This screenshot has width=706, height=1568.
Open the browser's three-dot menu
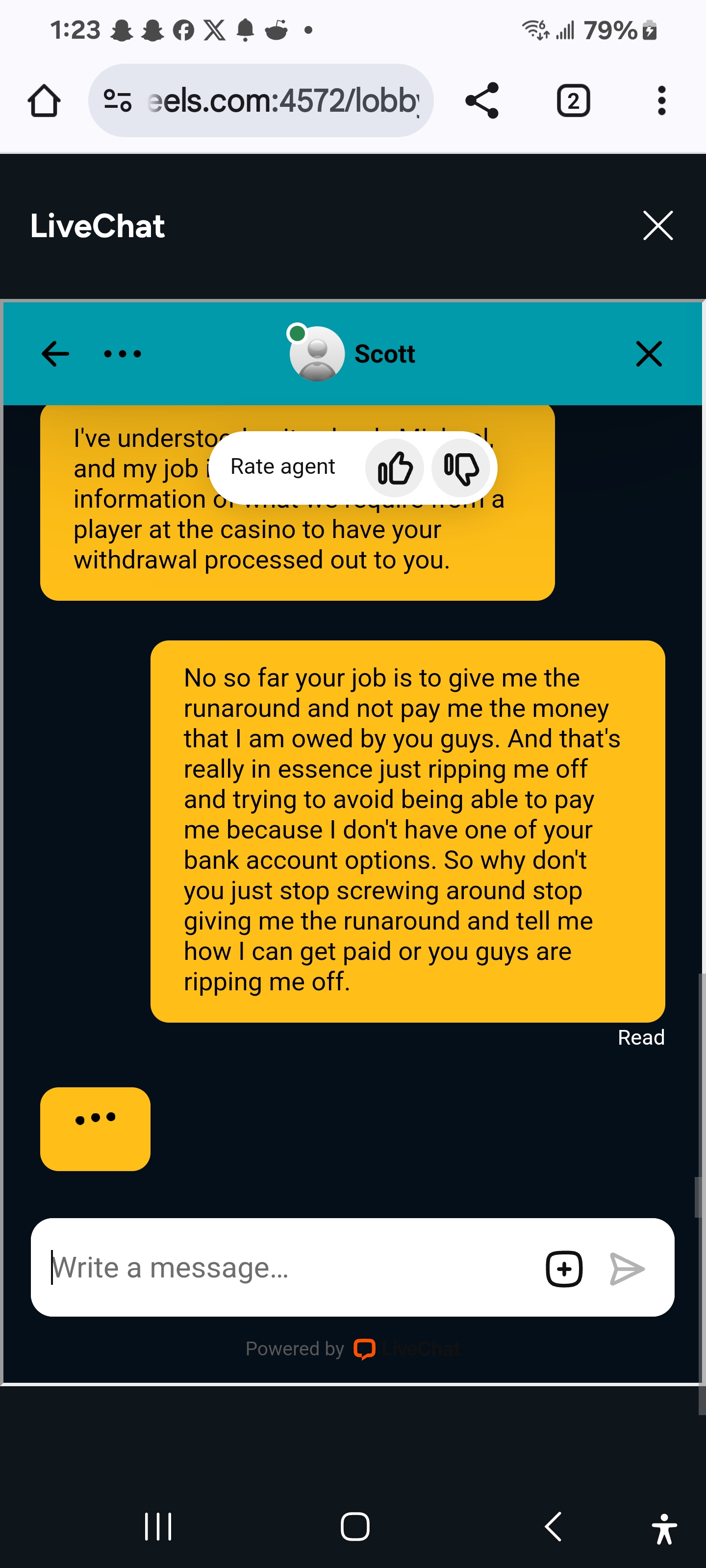tap(661, 100)
